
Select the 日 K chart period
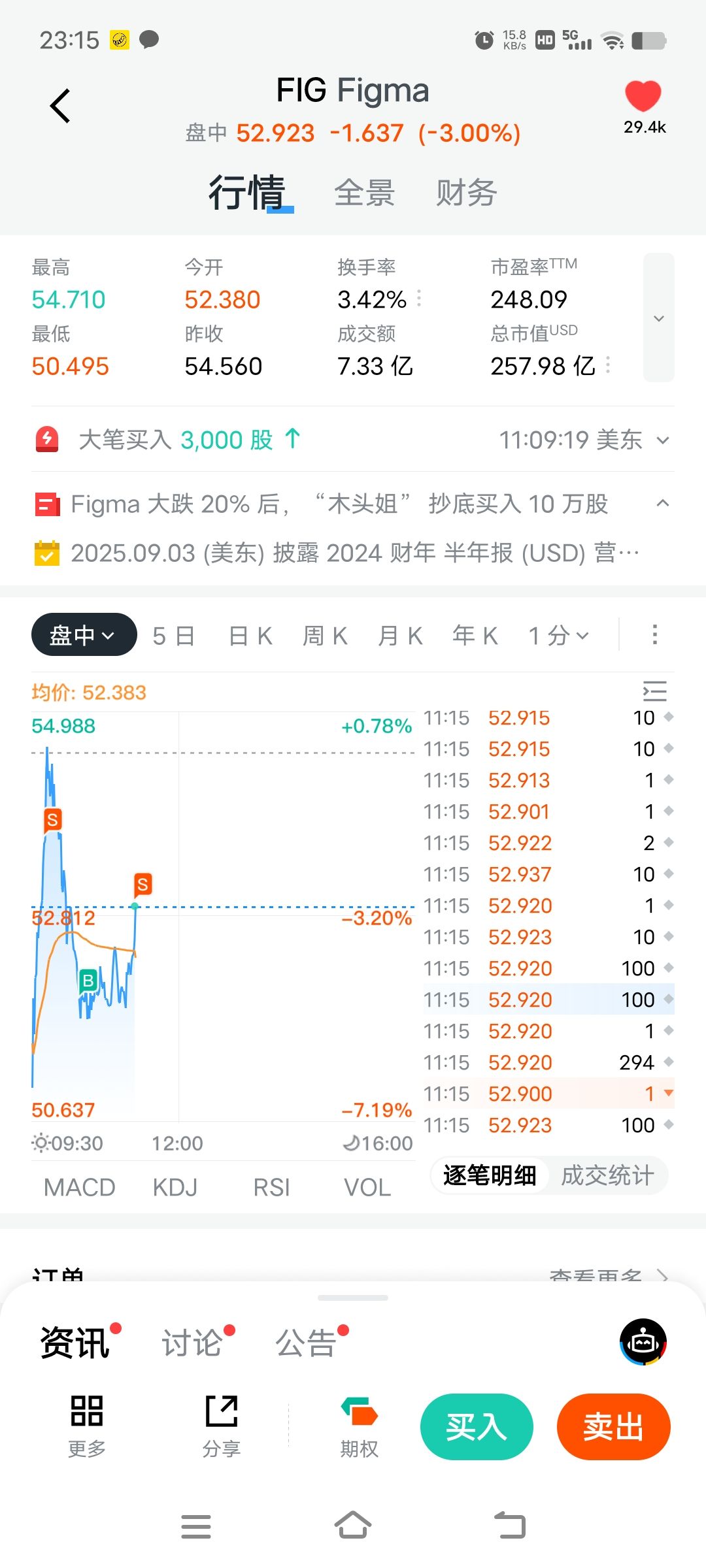click(250, 635)
